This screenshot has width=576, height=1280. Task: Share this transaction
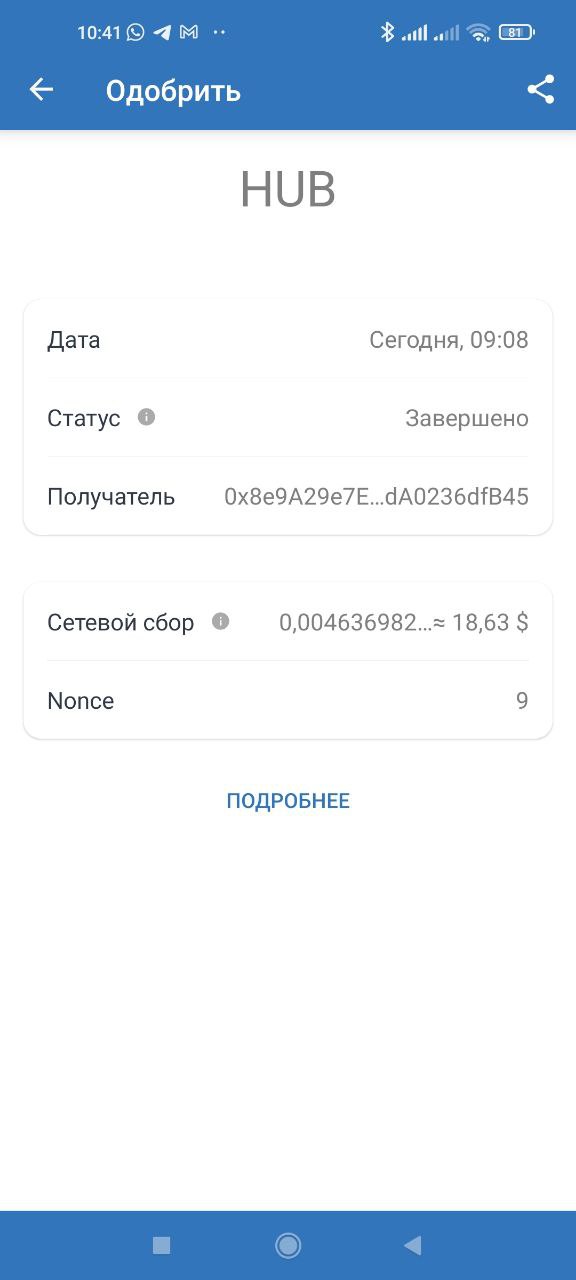(540, 90)
